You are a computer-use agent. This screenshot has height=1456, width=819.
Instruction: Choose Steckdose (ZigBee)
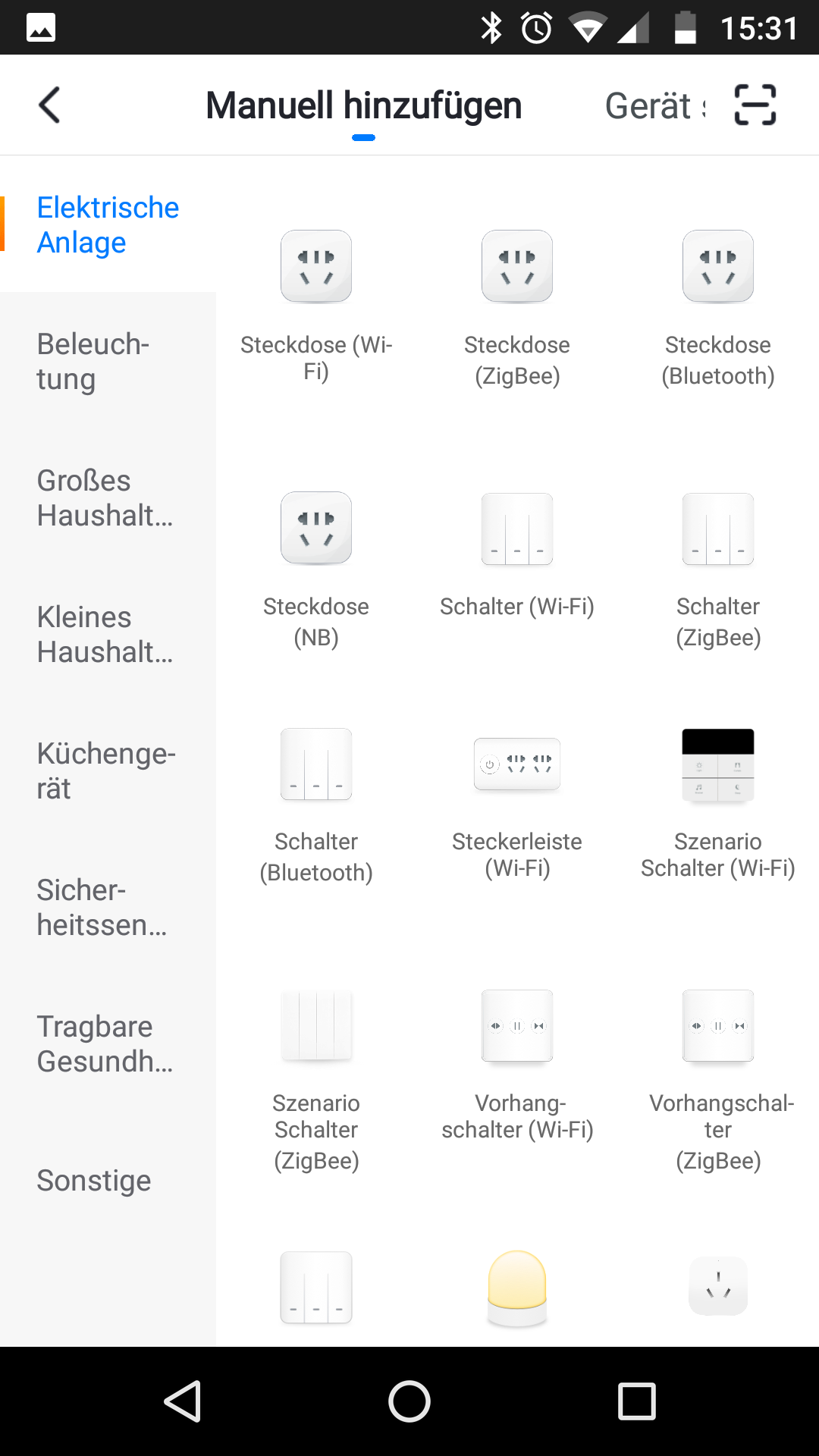(517, 307)
